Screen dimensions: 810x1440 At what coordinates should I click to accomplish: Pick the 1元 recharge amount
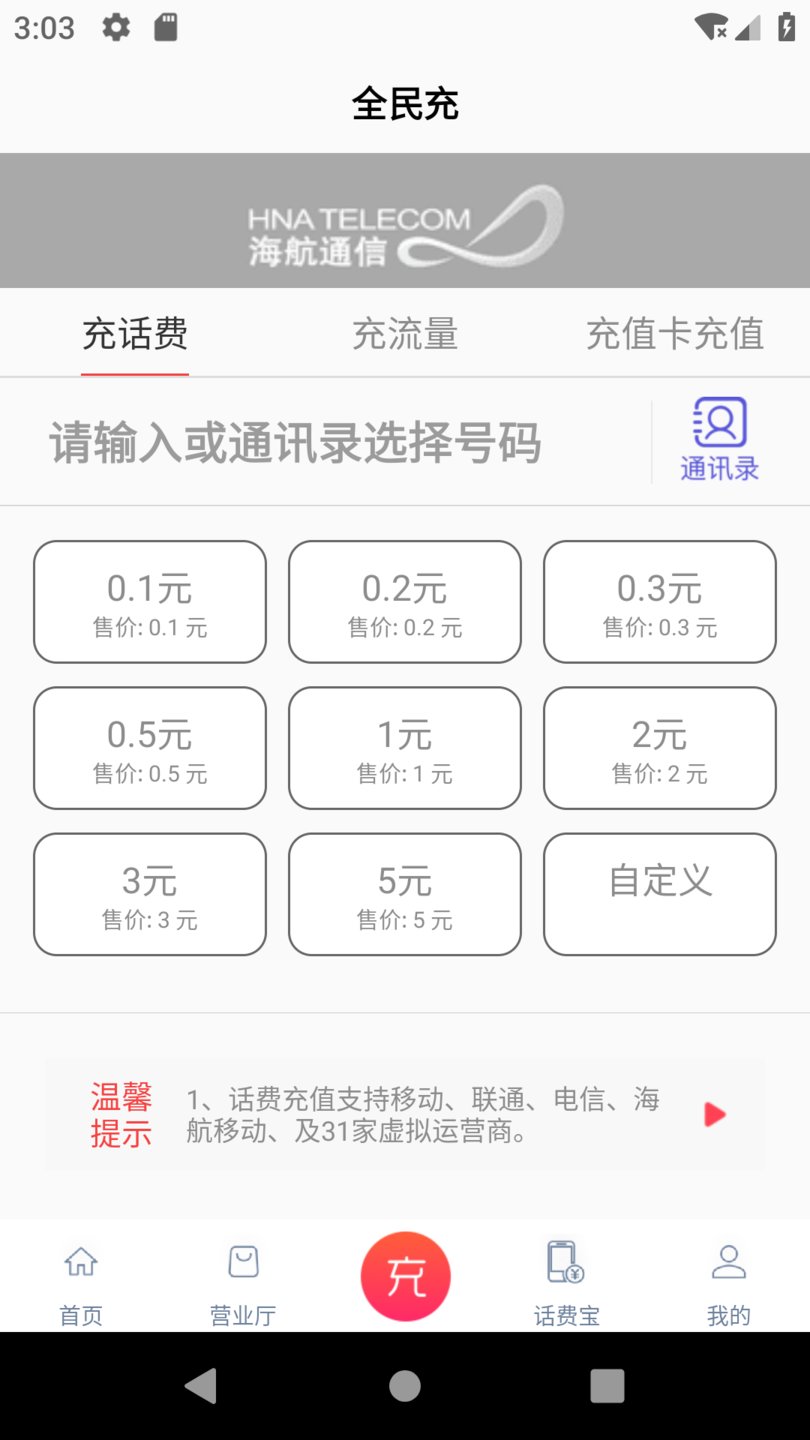(x=404, y=747)
